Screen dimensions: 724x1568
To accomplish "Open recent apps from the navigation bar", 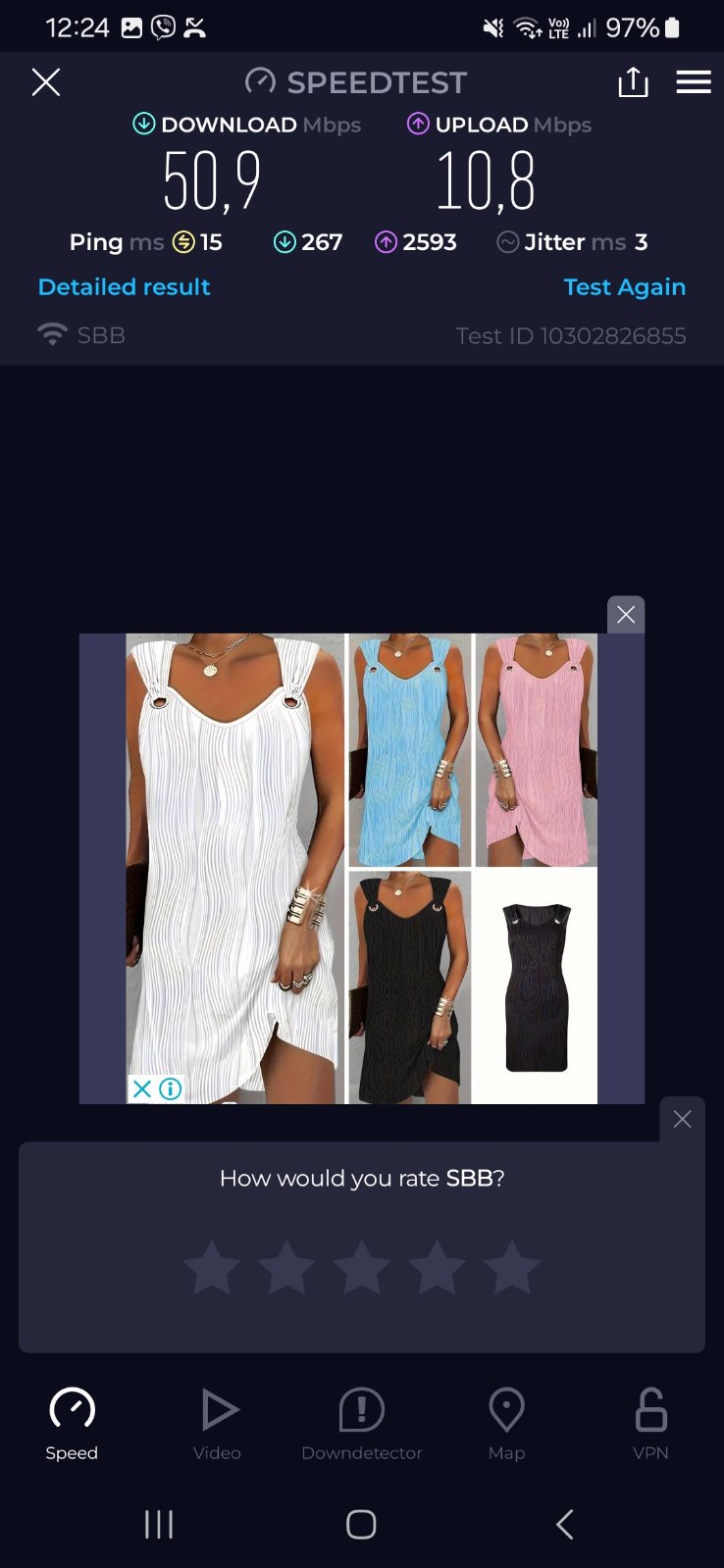I will [159, 1524].
